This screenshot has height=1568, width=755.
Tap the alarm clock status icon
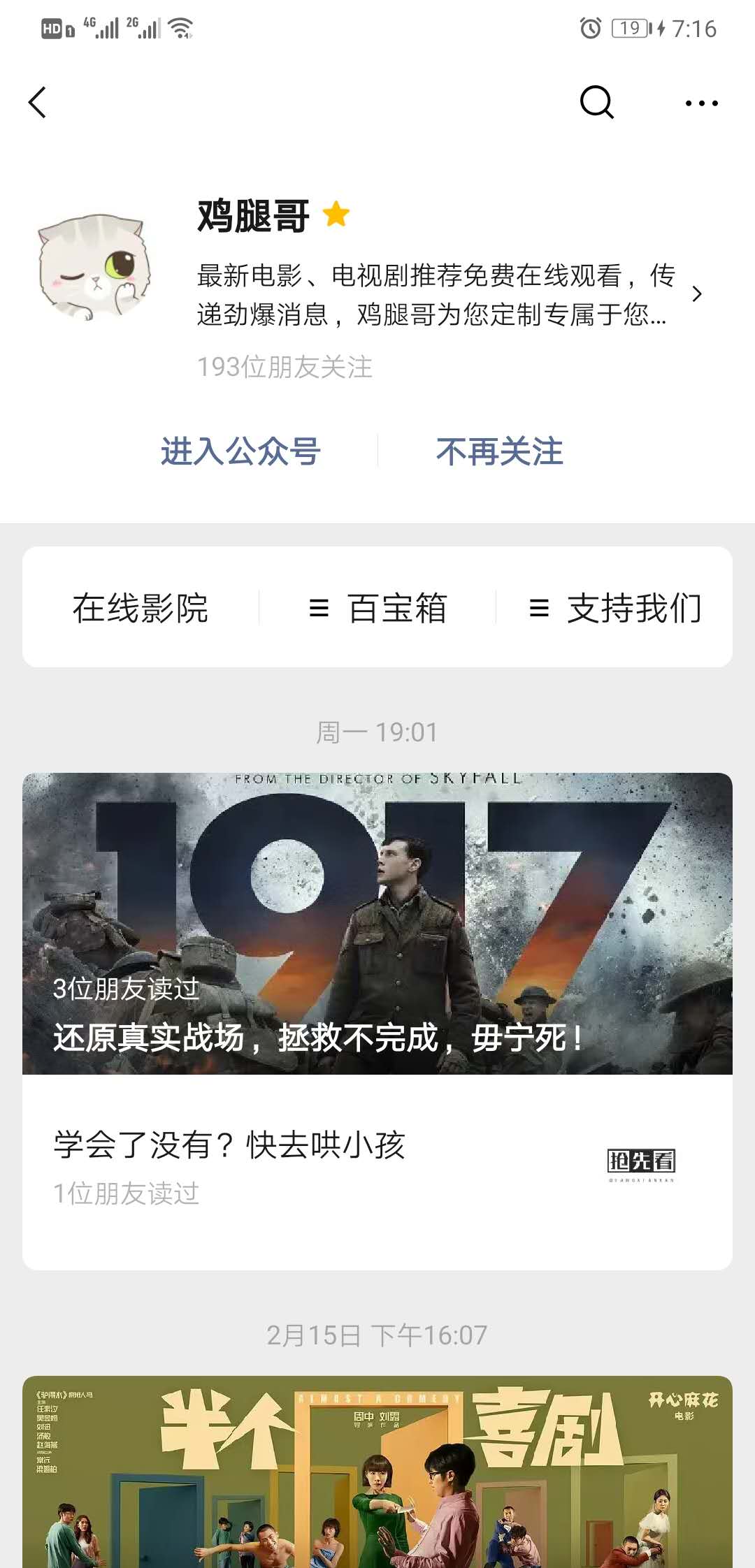tap(589, 28)
